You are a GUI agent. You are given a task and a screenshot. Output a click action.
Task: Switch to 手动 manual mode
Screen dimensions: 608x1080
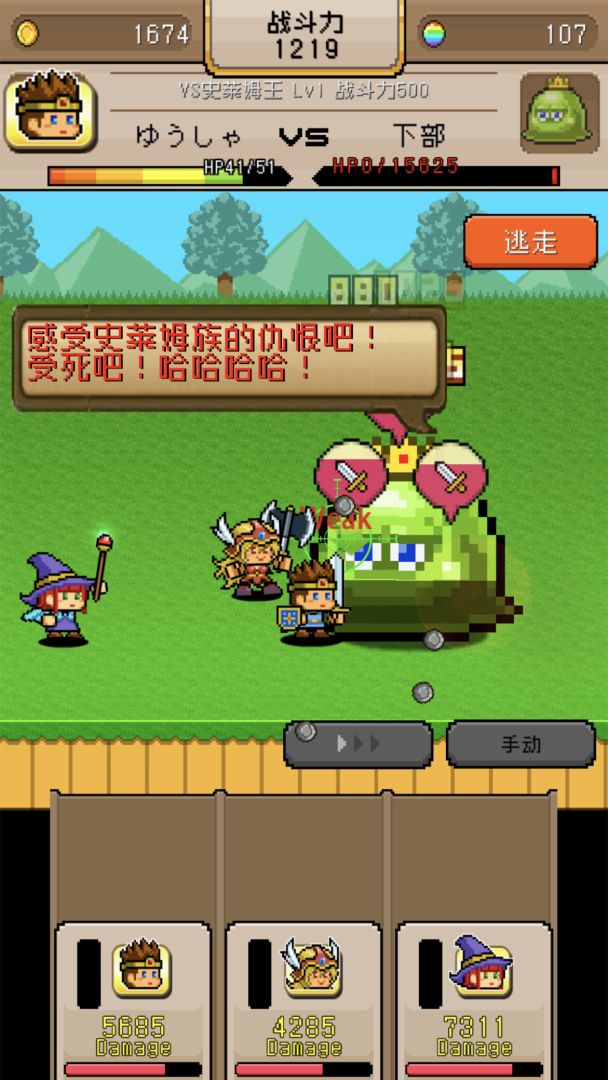(x=520, y=744)
